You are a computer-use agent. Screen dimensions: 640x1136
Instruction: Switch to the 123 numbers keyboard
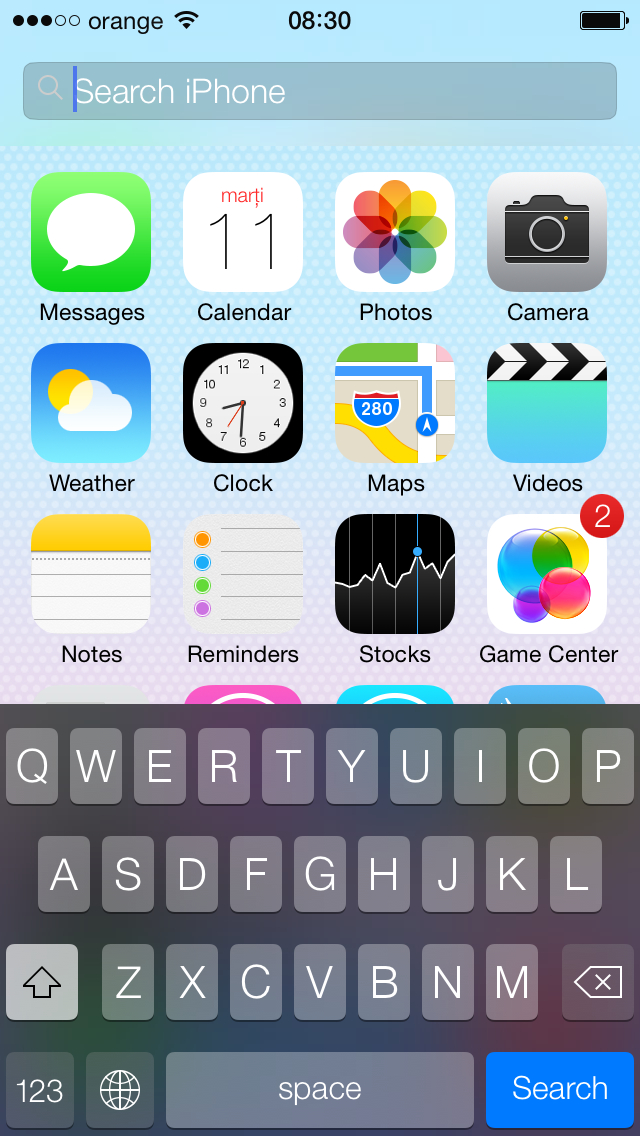click(x=40, y=1089)
